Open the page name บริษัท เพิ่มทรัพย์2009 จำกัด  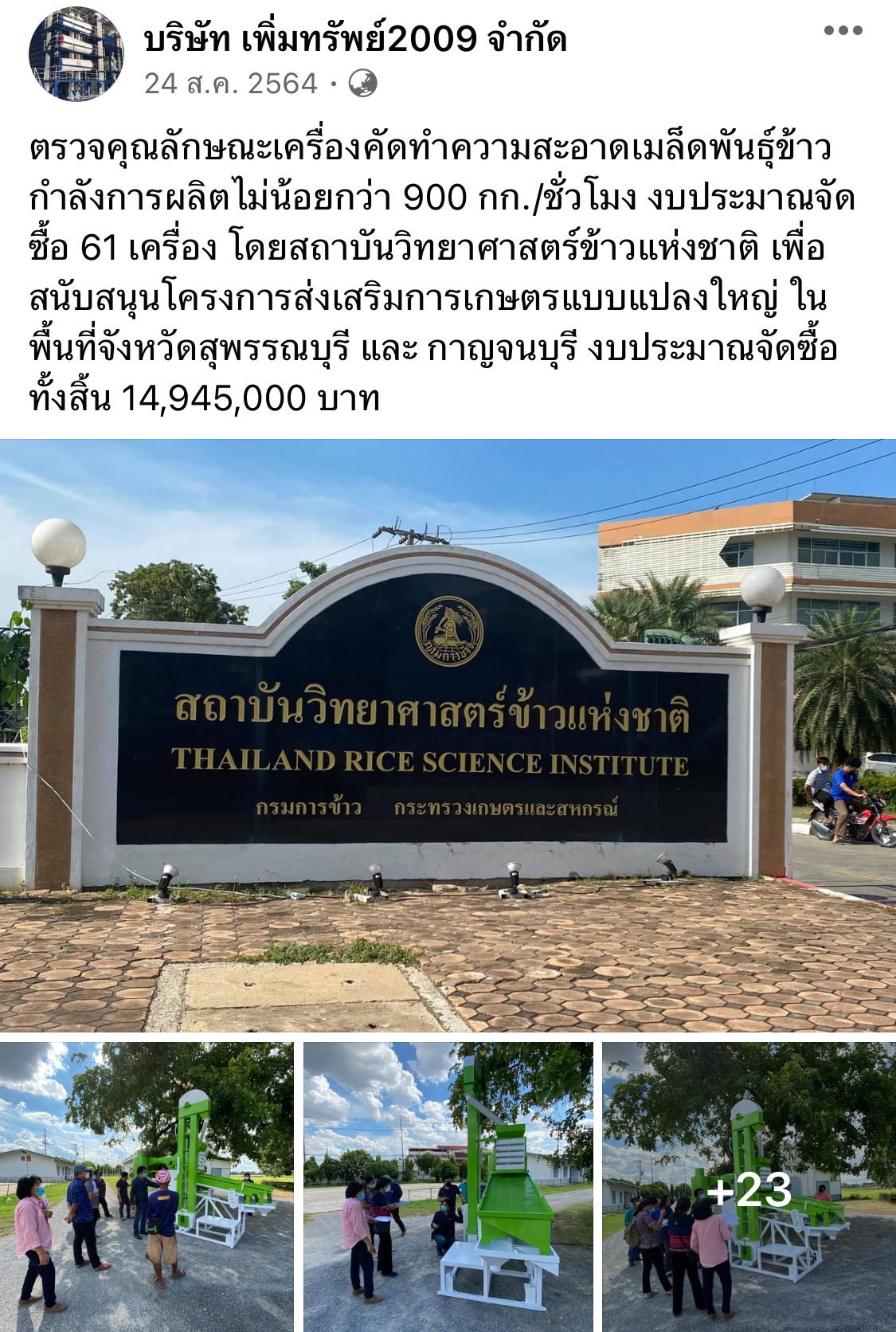tap(355, 37)
